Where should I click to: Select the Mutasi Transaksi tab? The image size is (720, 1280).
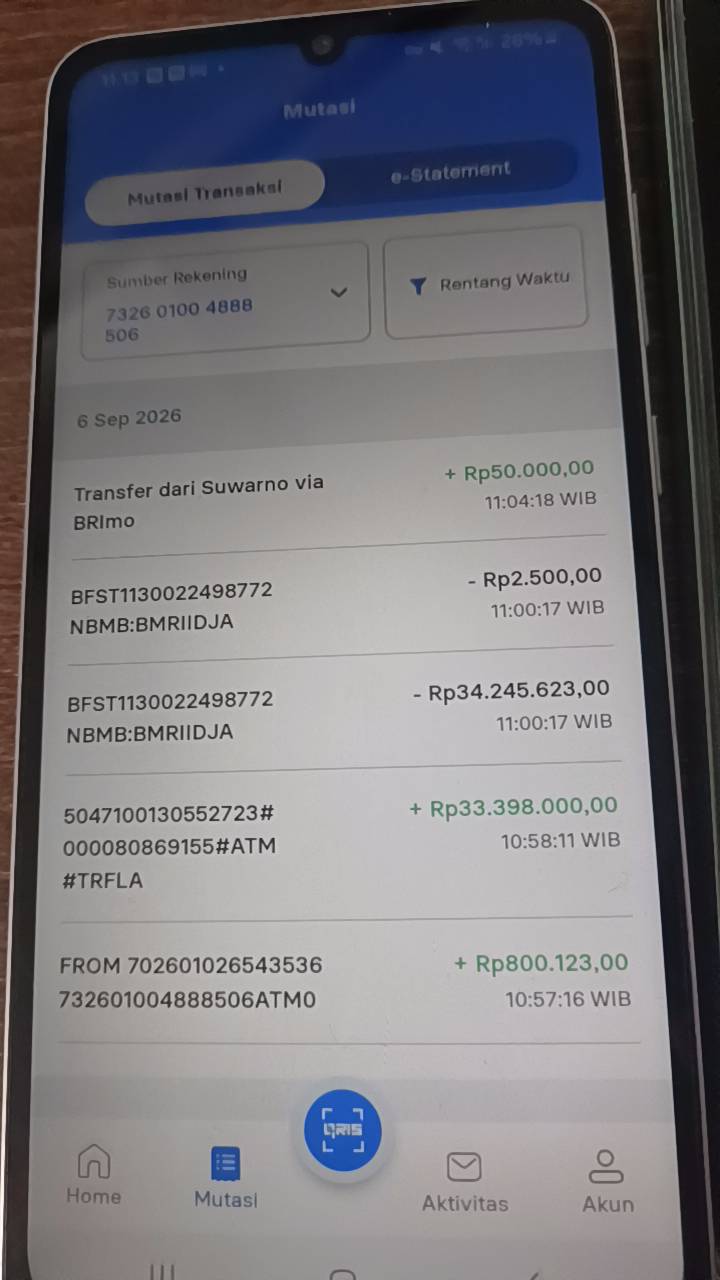point(205,191)
